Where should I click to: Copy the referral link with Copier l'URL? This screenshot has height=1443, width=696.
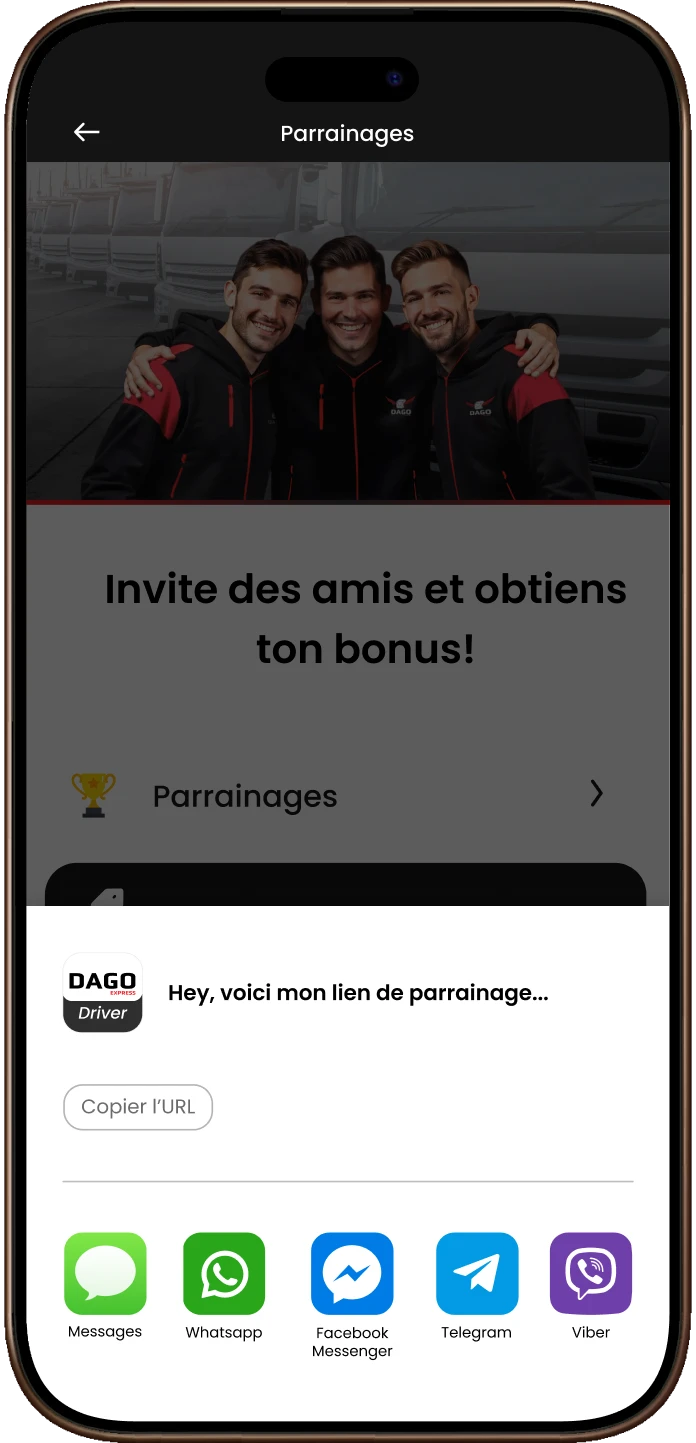tap(138, 1107)
